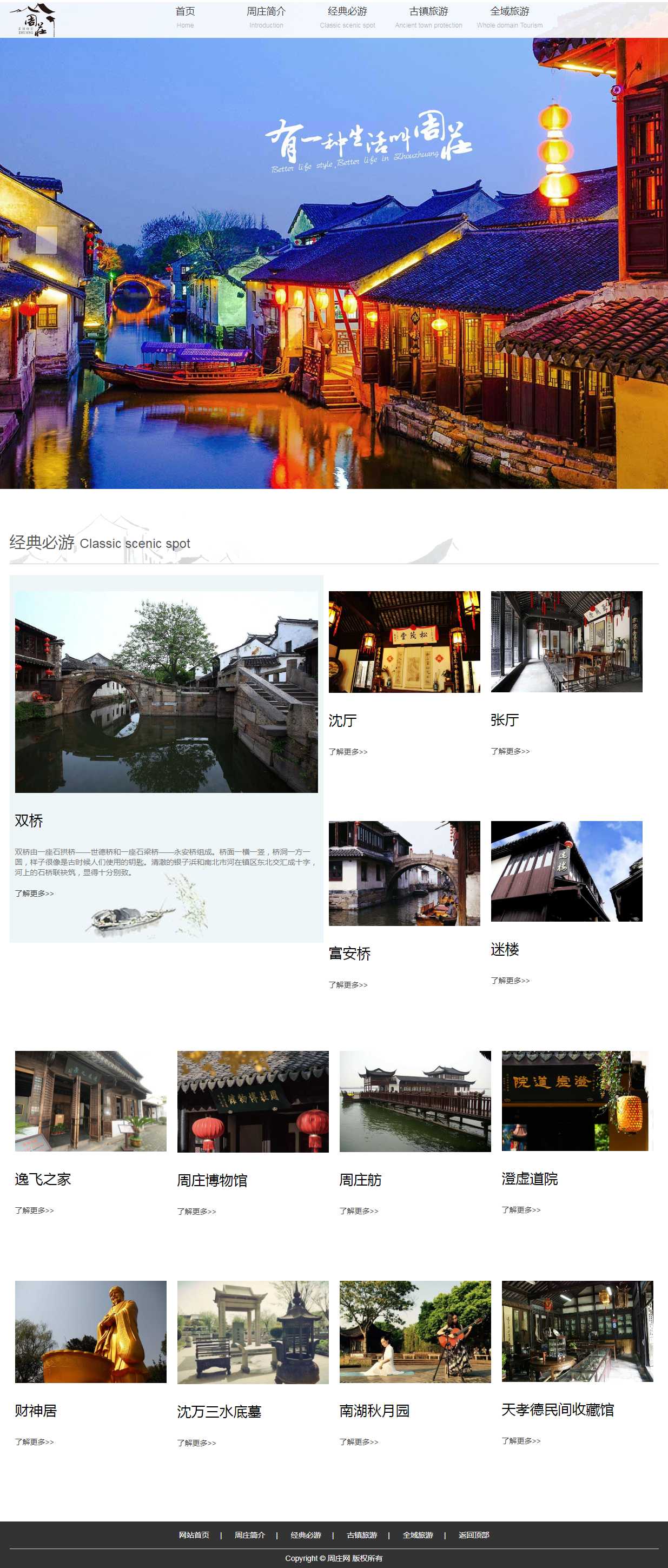Open the 周庄舫 photo card

[x=415, y=1101]
